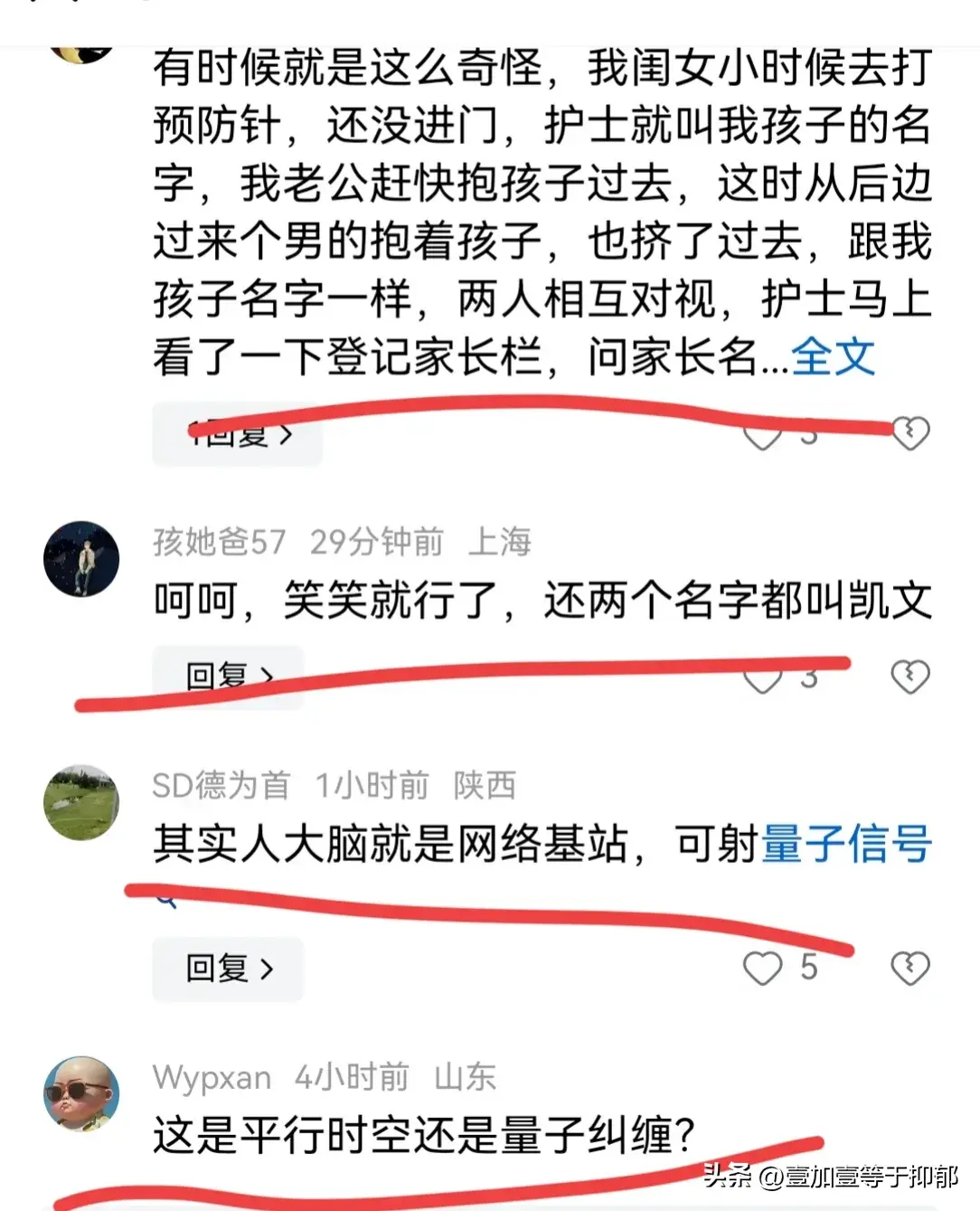Image resolution: width=980 pixels, height=1211 pixels.
Task: Open the 量子信号 search link
Action: click(846, 843)
